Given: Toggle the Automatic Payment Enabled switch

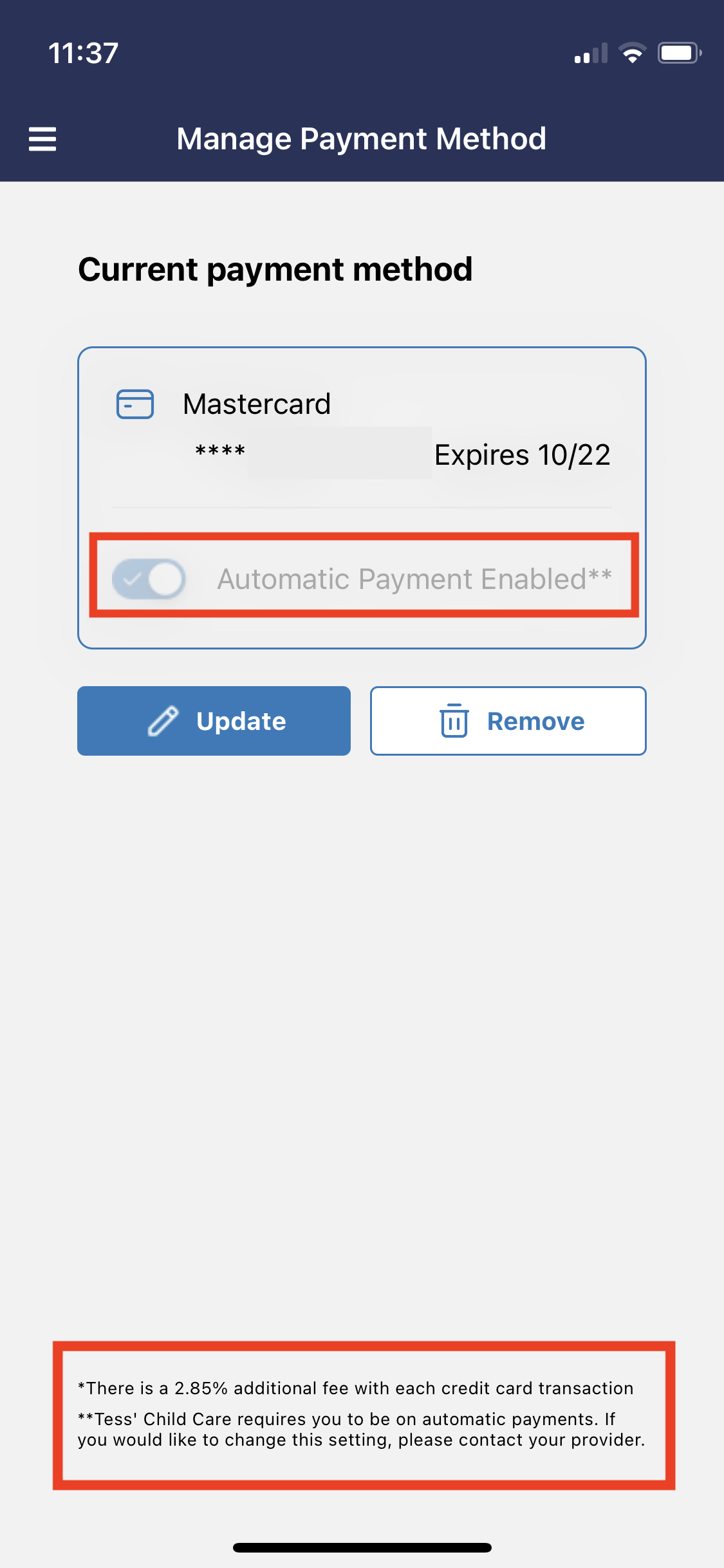Looking at the screenshot, I should click(149, 579).
